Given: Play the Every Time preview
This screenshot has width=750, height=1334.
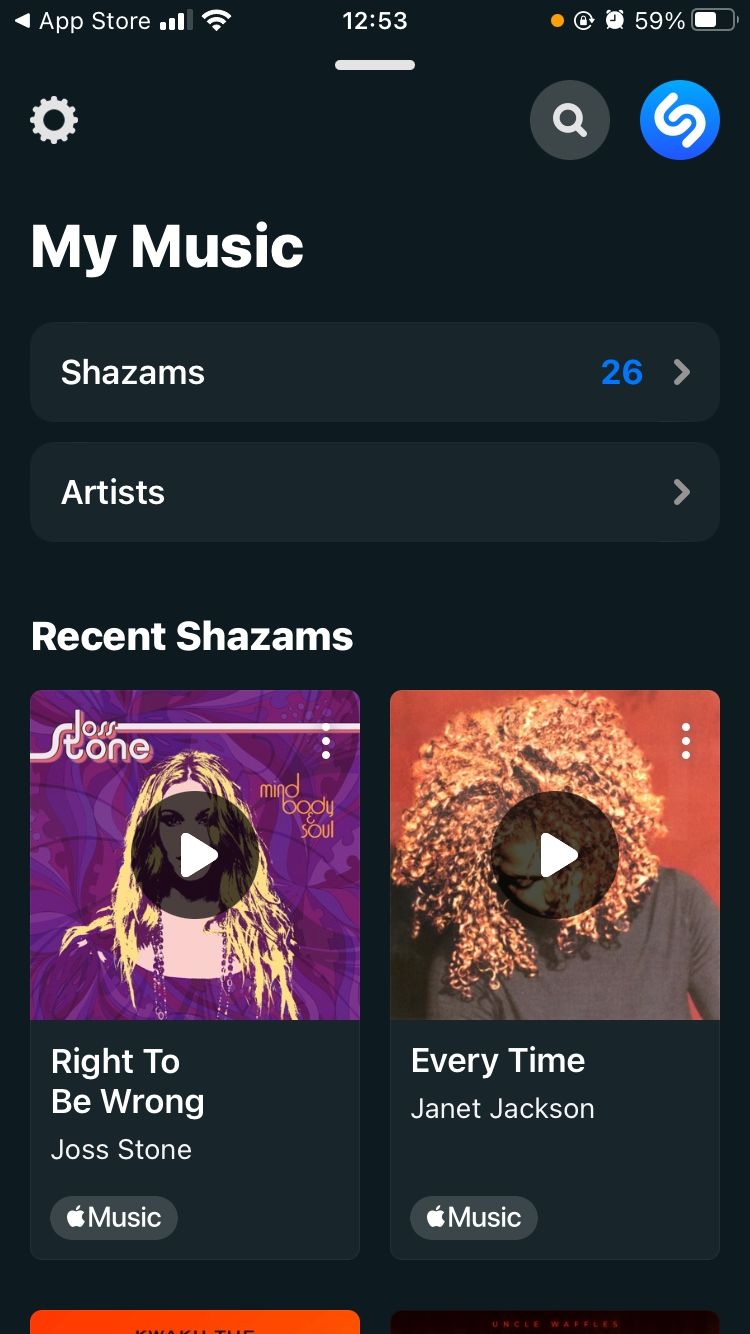Looking at the screenshot, I should 555,855.
